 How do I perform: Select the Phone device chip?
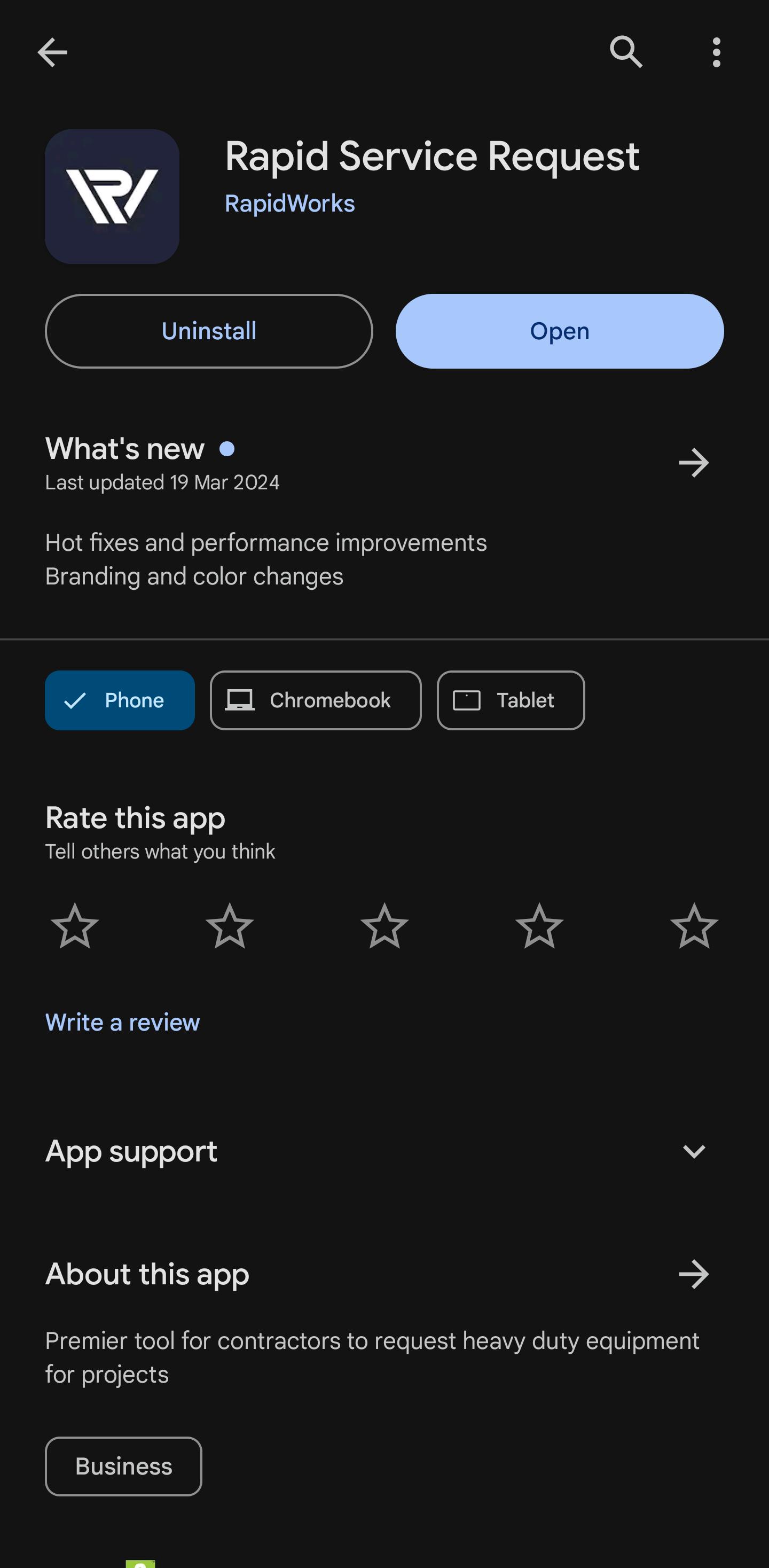coord(120,700)
